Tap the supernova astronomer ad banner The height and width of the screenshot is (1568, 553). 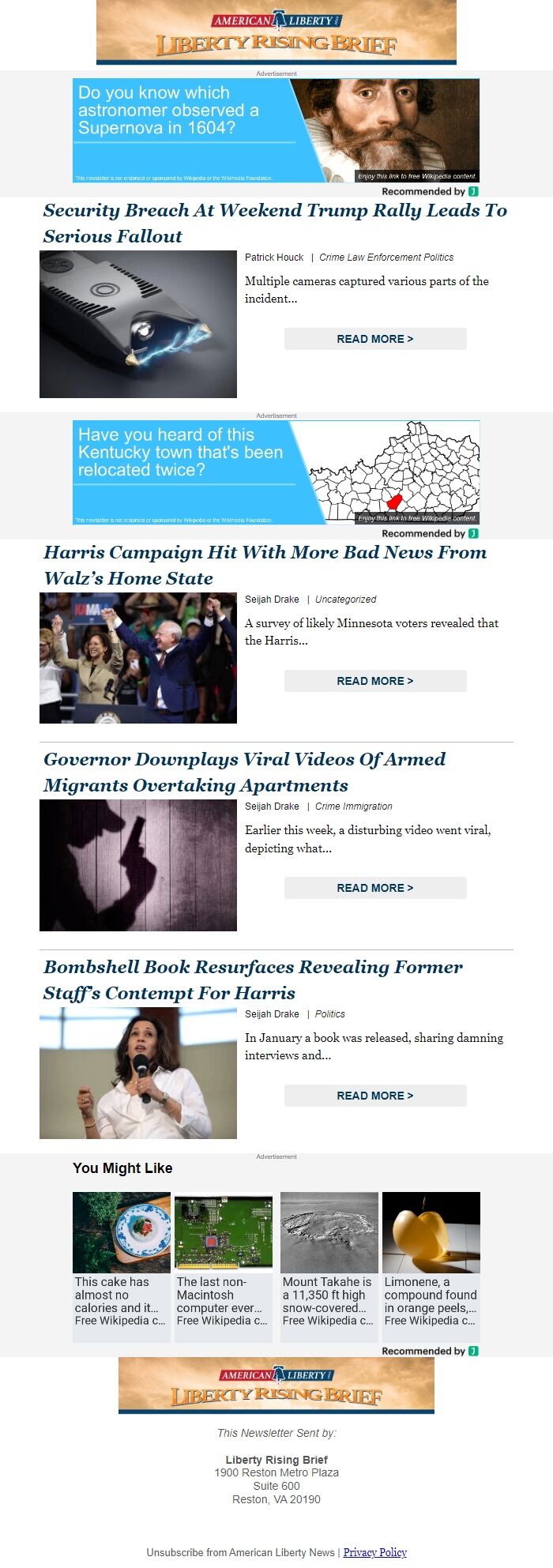[276, 130]
